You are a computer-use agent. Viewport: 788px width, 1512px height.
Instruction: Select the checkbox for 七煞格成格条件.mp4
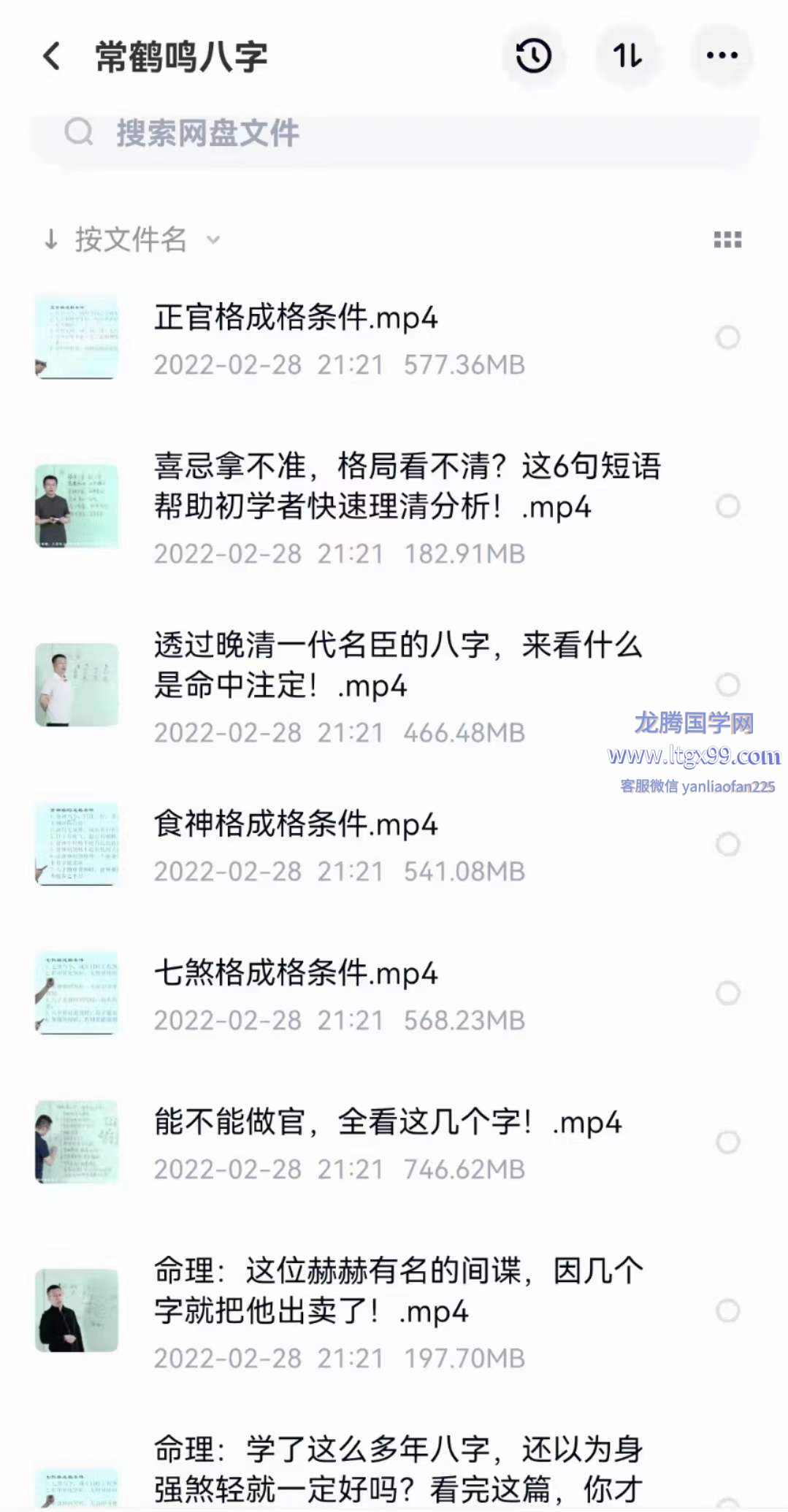727,993
